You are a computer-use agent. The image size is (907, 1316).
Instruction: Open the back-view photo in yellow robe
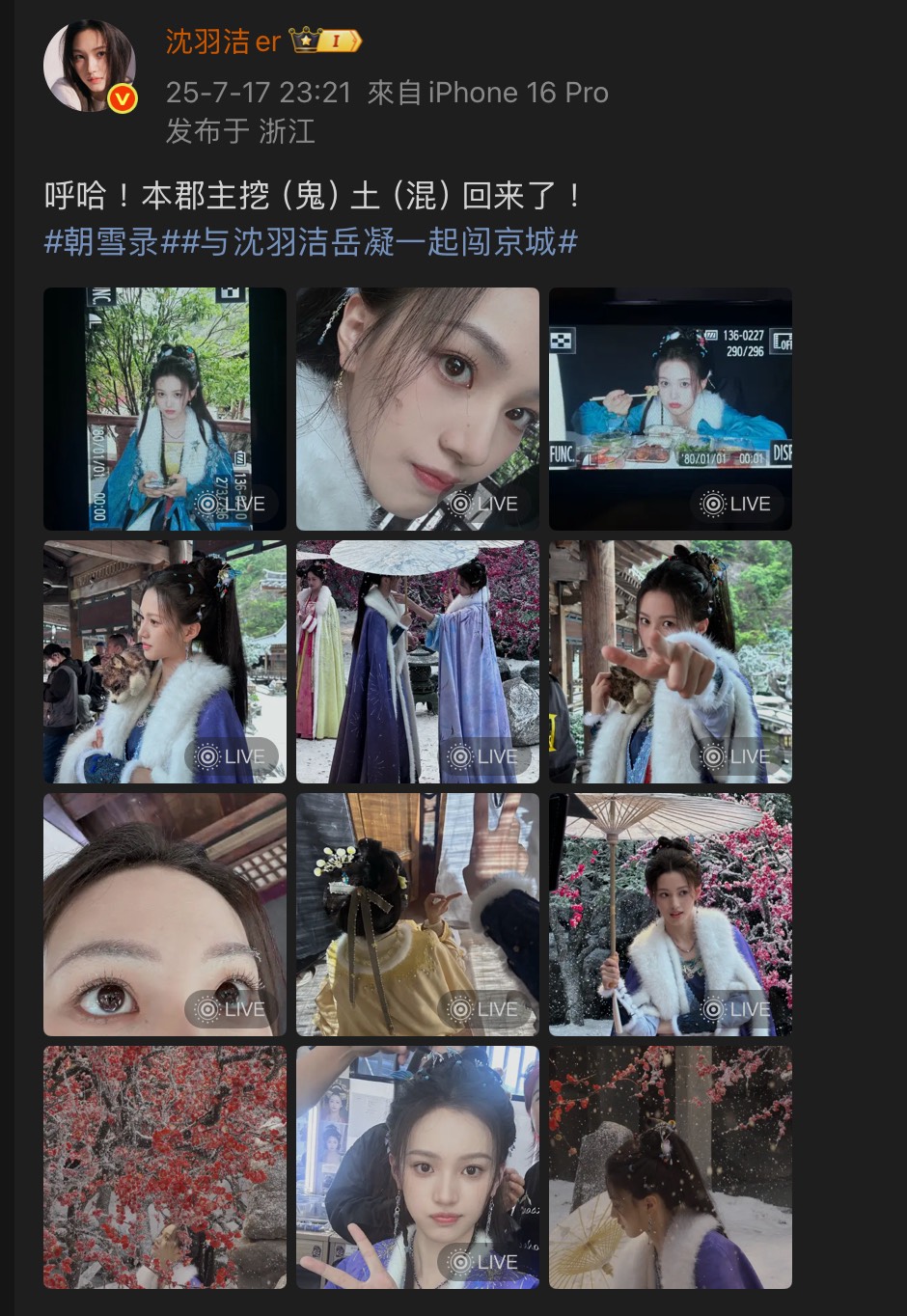[x=418, y=914]
